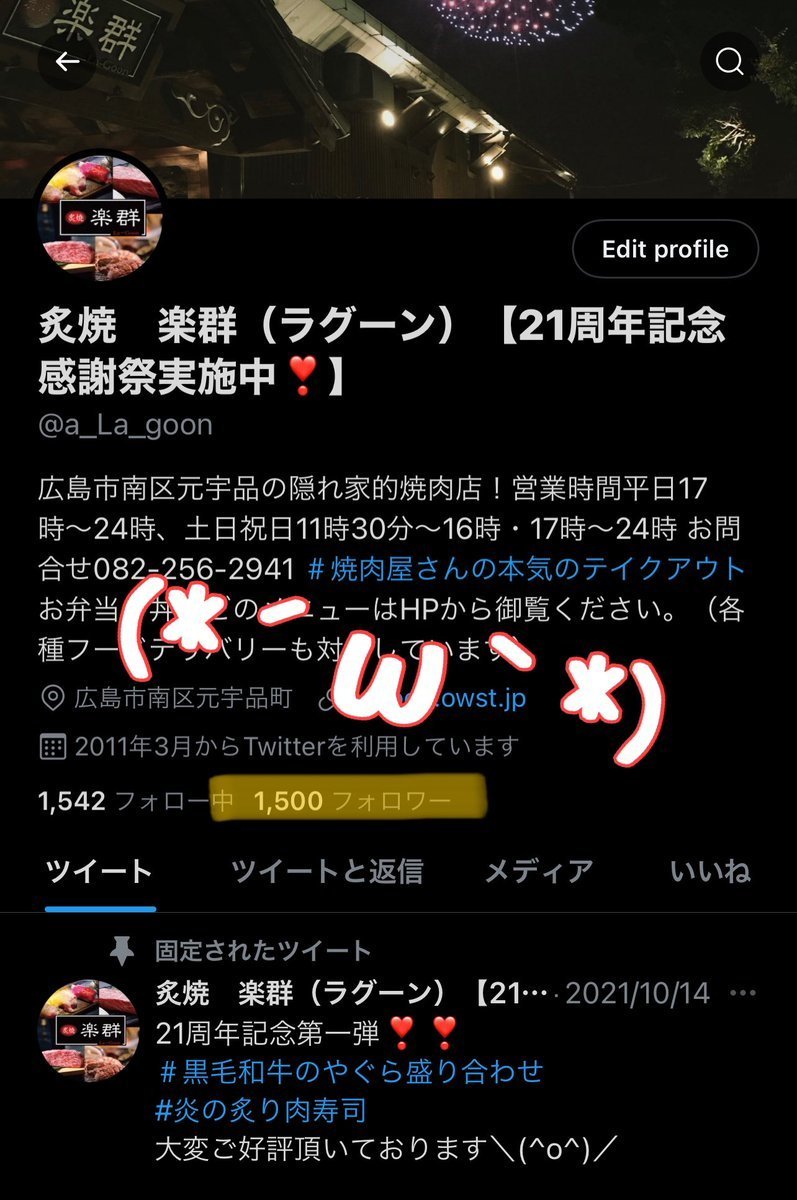This screenshot has width=797, height=1200.
Task: View the 1,542 フォロー中 following list
Action: pos(135,801)
